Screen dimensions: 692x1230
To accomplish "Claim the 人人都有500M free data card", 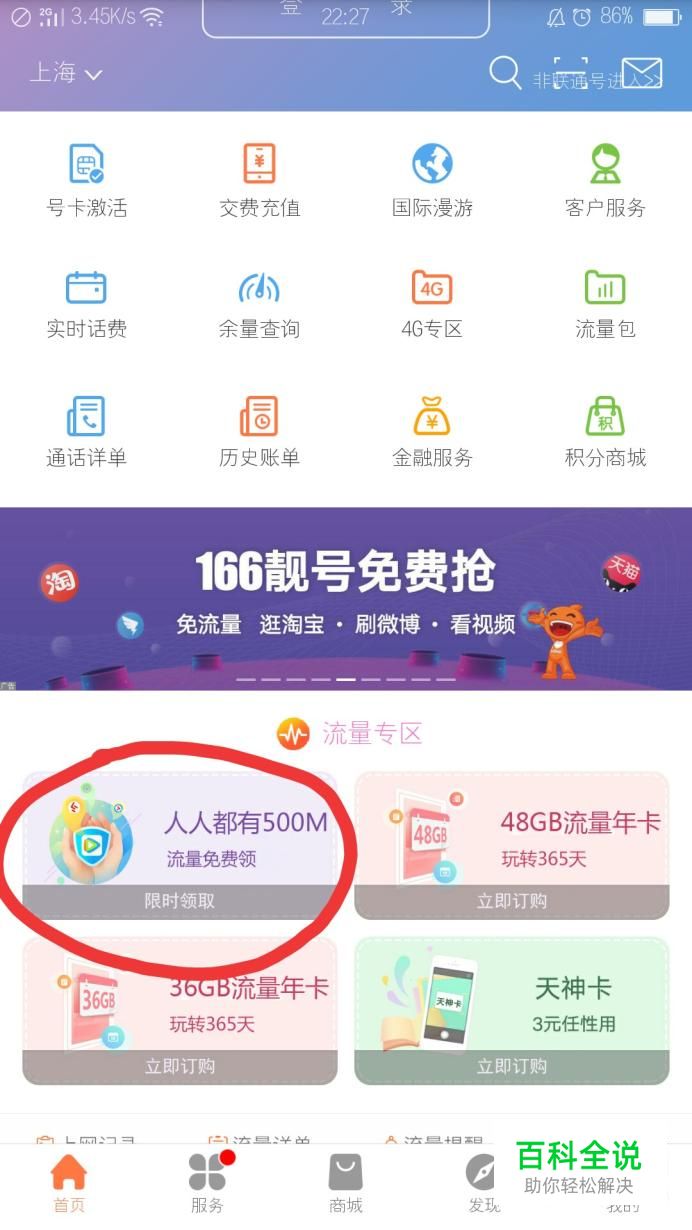I will click(x=180, y=846).
